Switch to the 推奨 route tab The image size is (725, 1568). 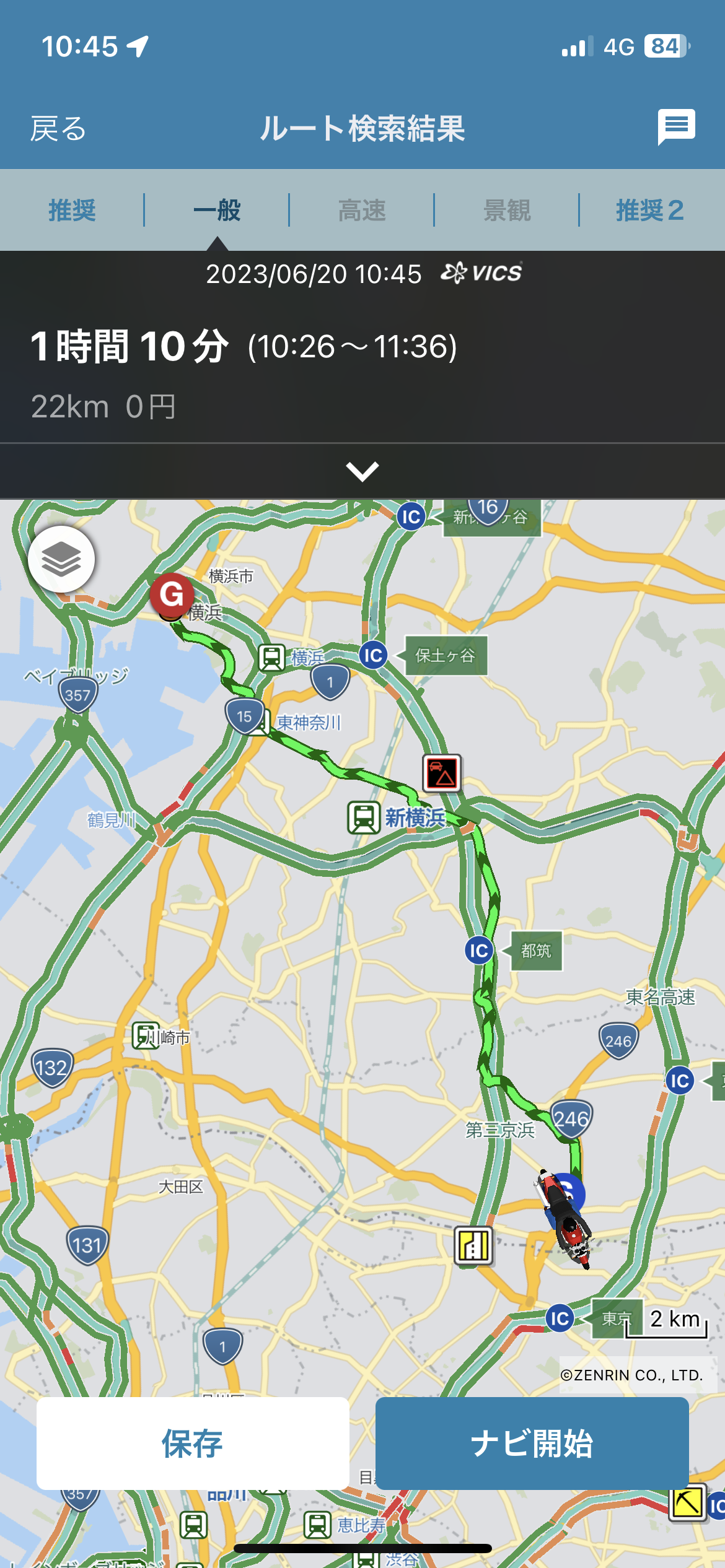(72, 211)
